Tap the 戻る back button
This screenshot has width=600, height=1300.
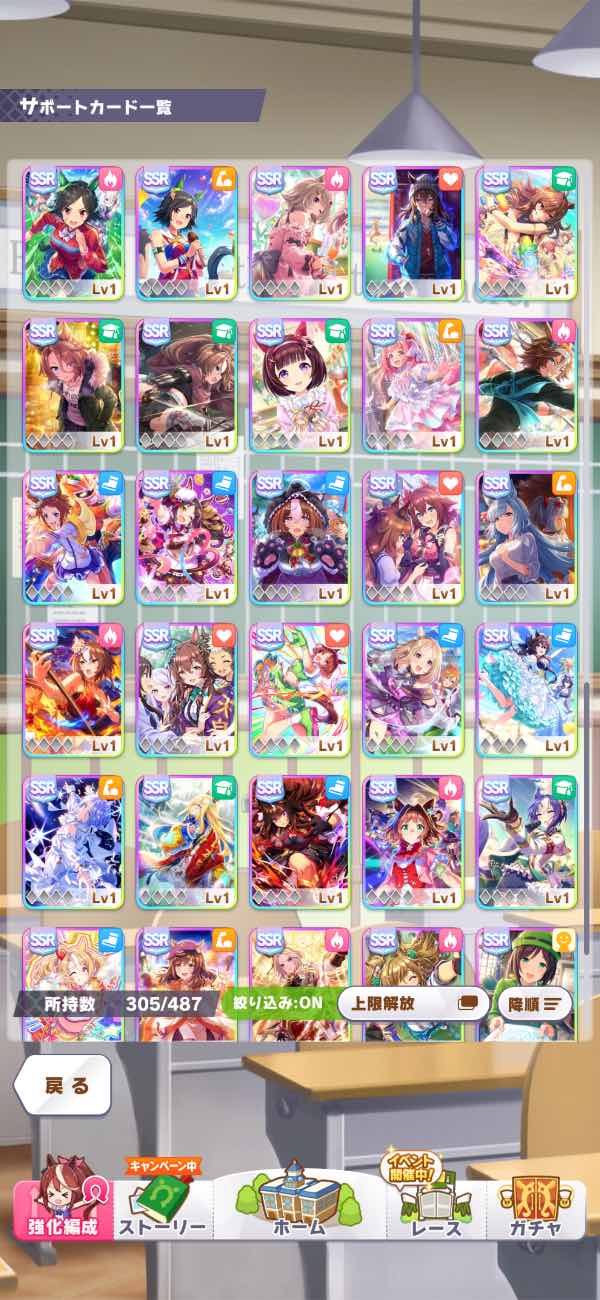[64, 1086]
